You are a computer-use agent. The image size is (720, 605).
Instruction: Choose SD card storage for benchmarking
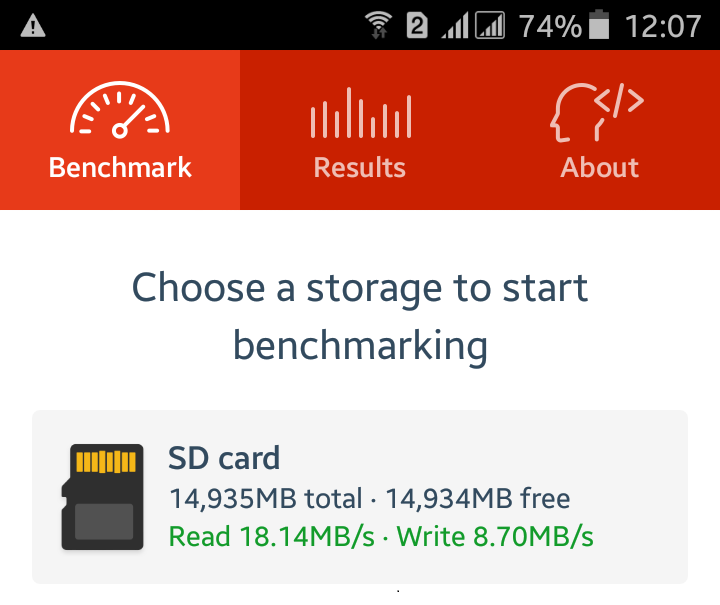pos(360,497)
